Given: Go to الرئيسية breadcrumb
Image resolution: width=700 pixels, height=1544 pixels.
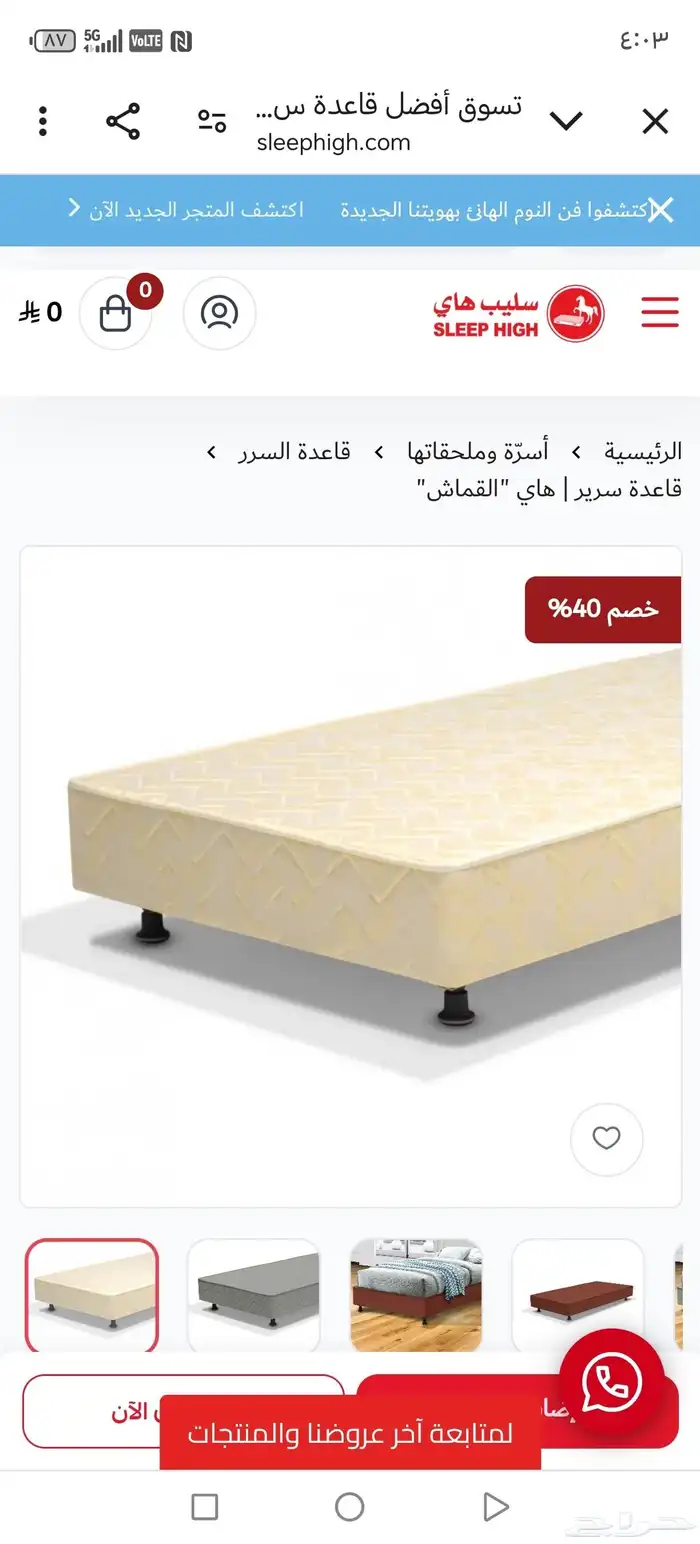Looking at the screenshot, I should pyautogui.click(x=643, y=452).
